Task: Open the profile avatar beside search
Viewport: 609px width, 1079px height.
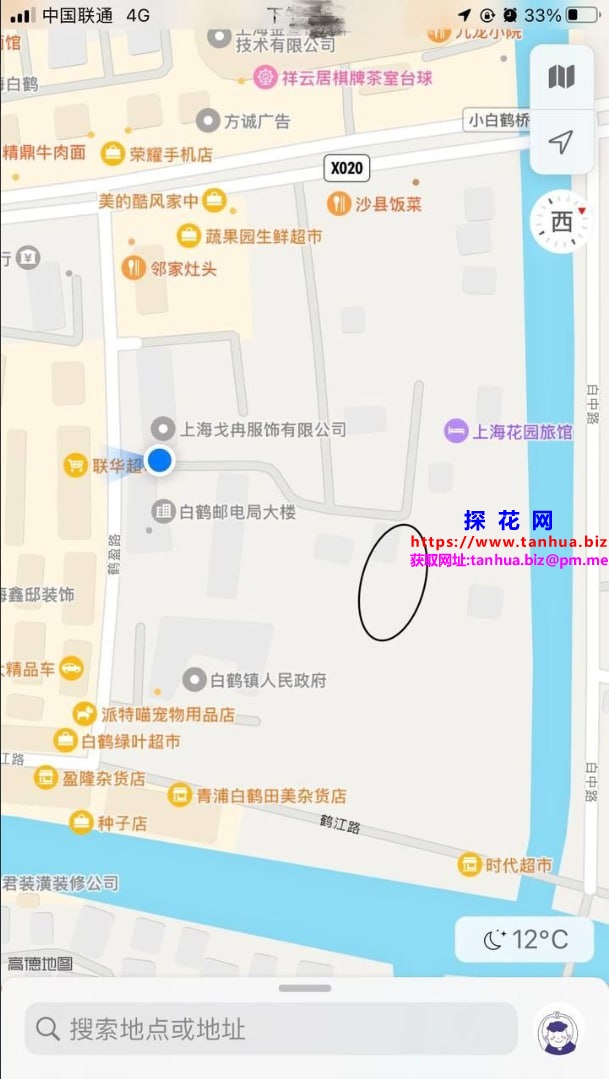Action: point(560,1028)
